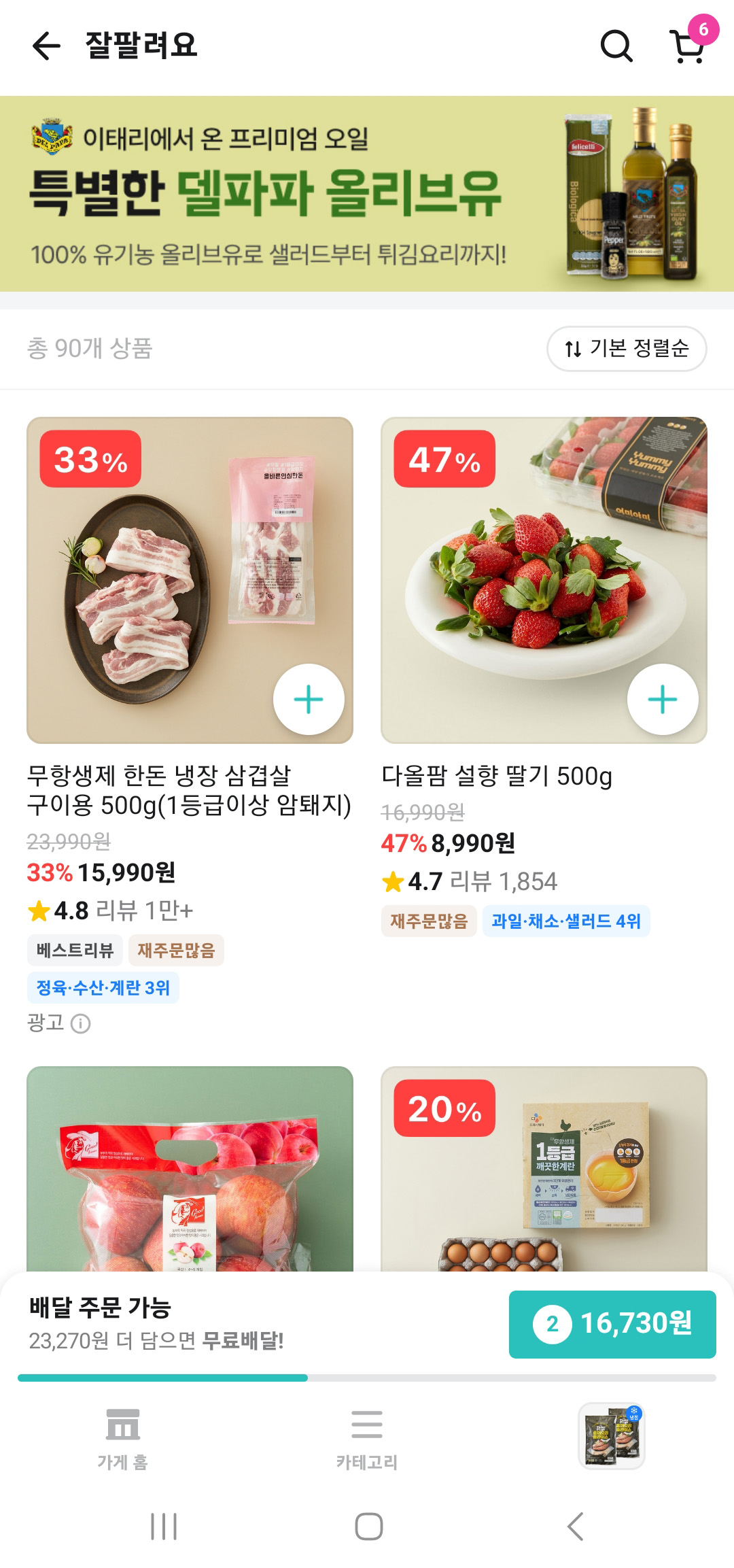This screenshot has width=734, height=1568.
Task: Go back from 잘팔려요 page
Action: (x=46, y=46)
